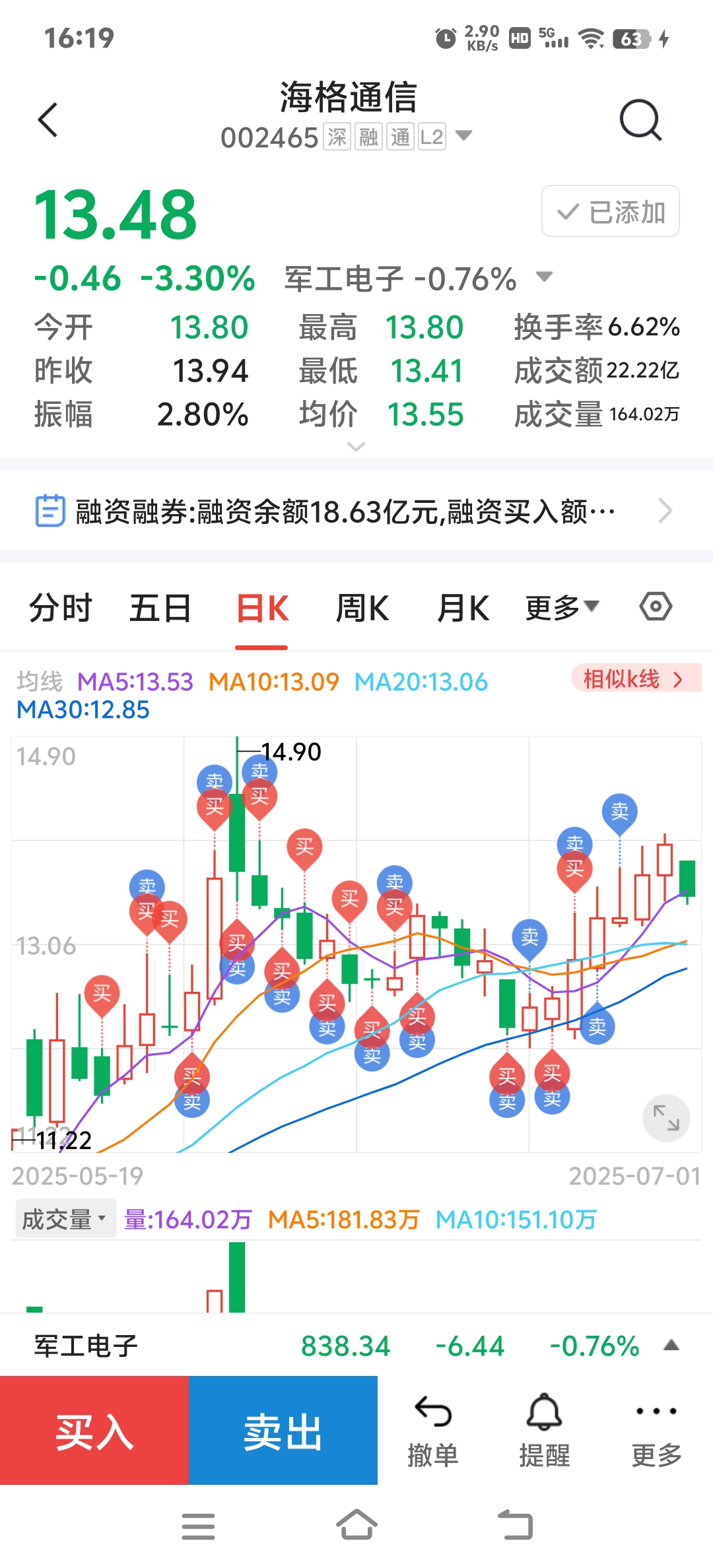Screen dimensions: 713x1568
Task: Tap the red 买入 button
Action: click(94, 1431)
